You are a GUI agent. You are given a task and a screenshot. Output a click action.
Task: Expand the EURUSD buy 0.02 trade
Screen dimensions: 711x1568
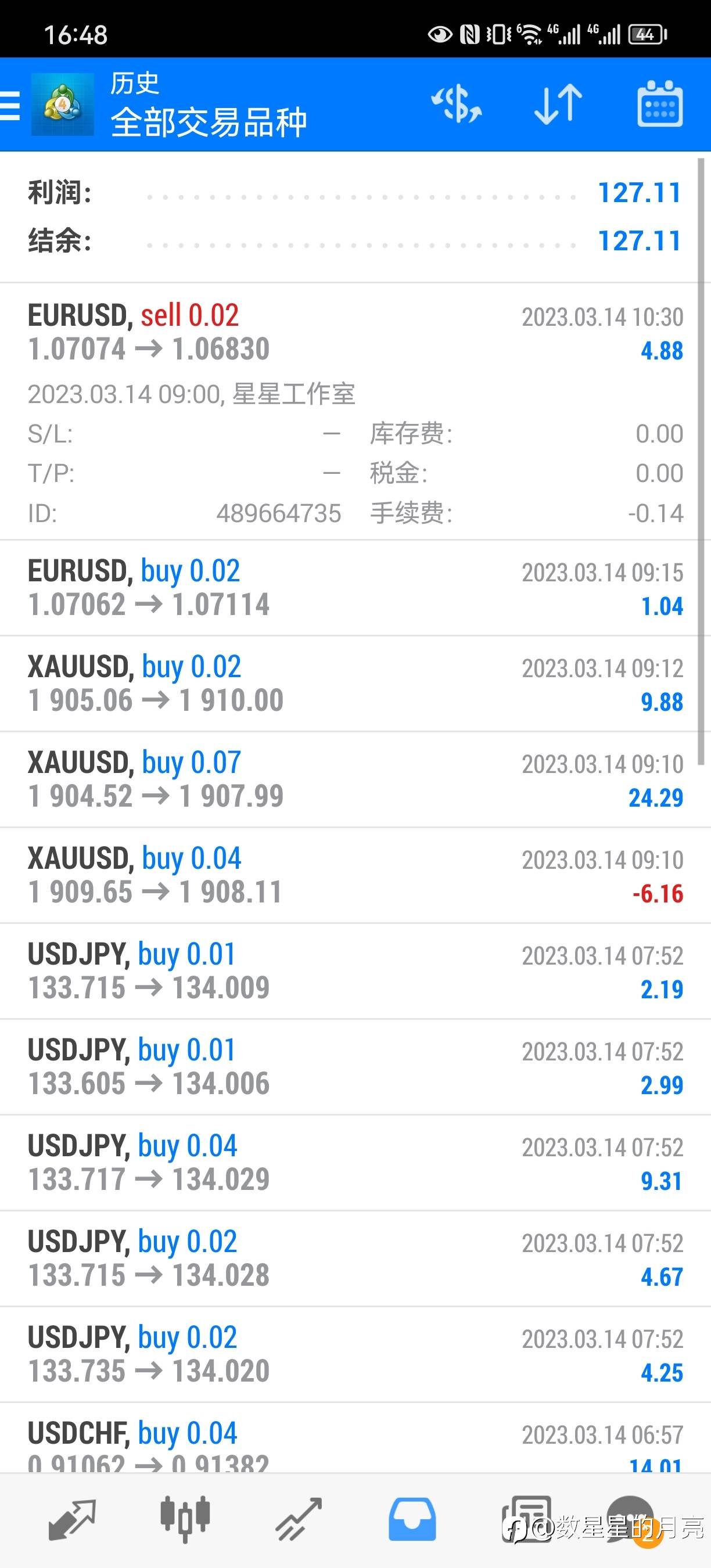pos(355,588)
